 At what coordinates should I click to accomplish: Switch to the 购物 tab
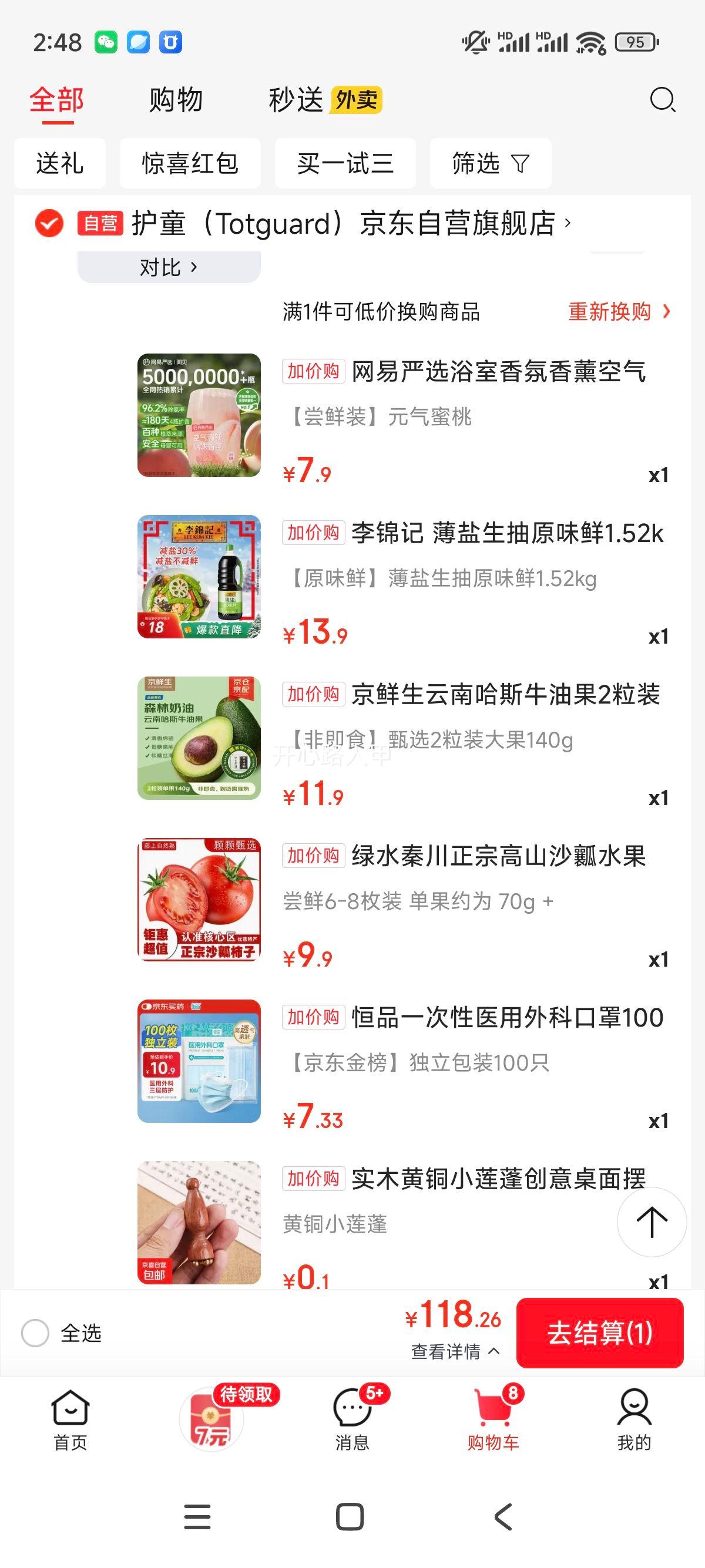(x=173, y=99)
